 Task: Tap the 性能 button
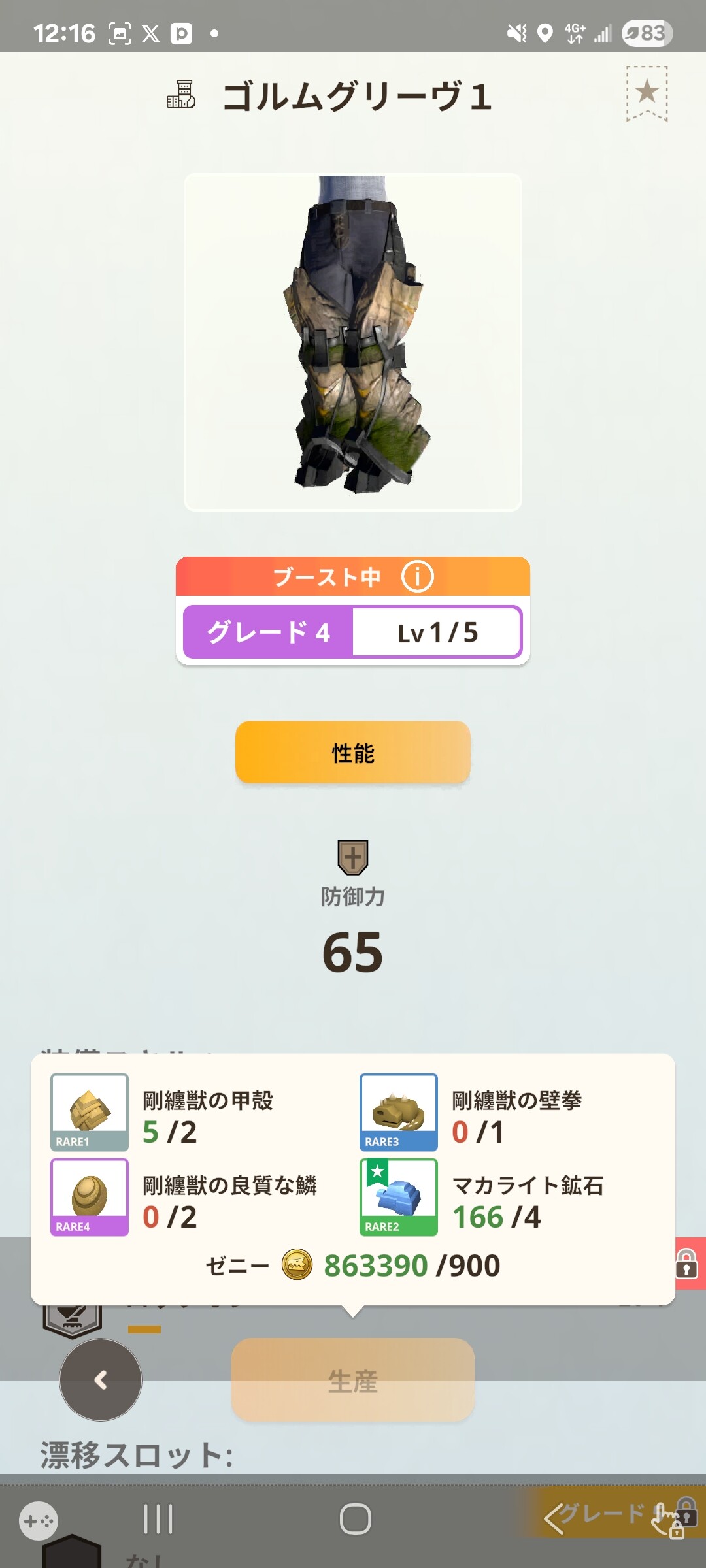[x=353, y=753]
